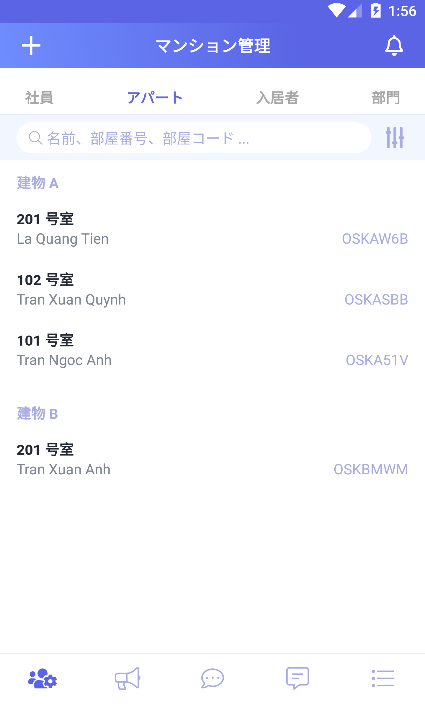425x704 pixels.
Task: Focus the name and room number search field
Action: (194, 138)
